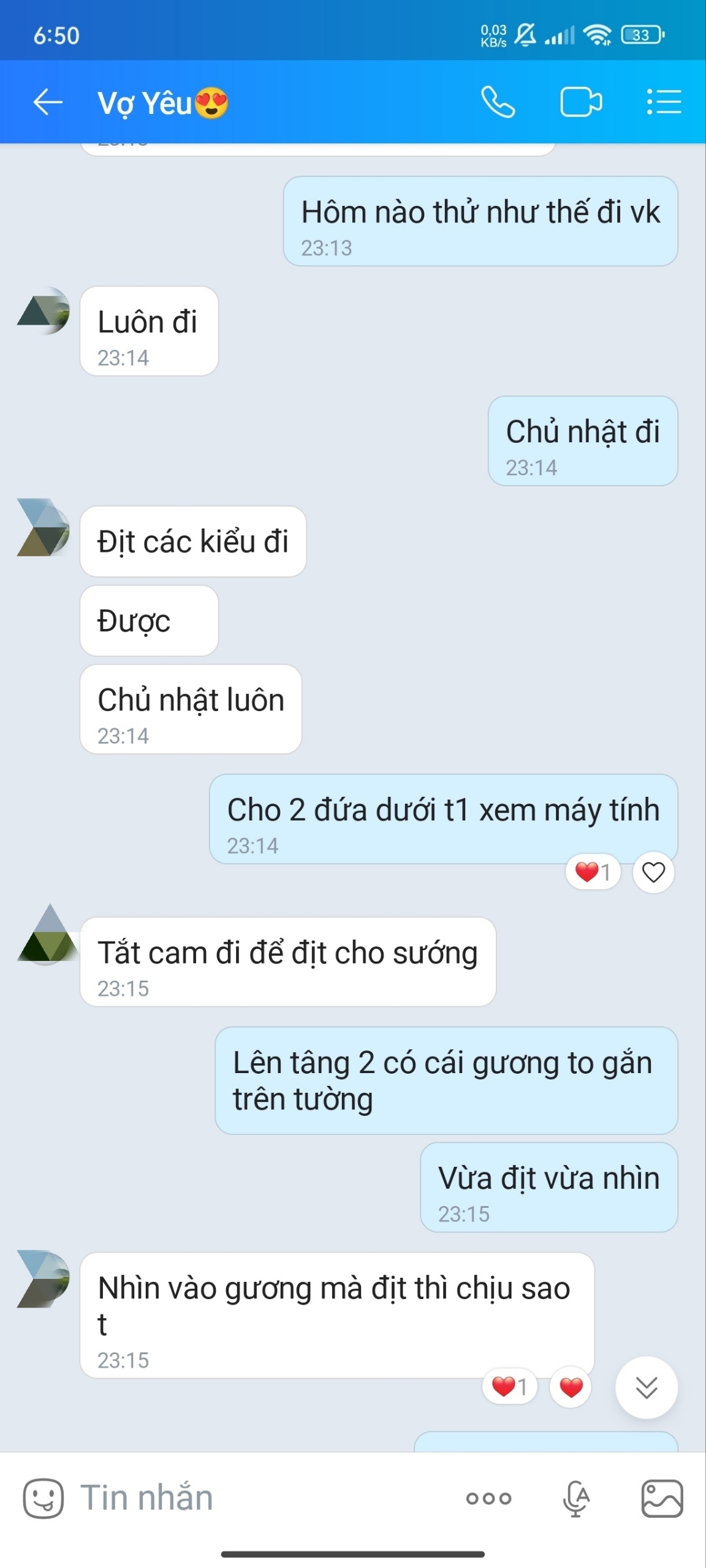The image size is (706, 1568).
Task: Go back using the header arrow
Action: [x=48, y=102]
